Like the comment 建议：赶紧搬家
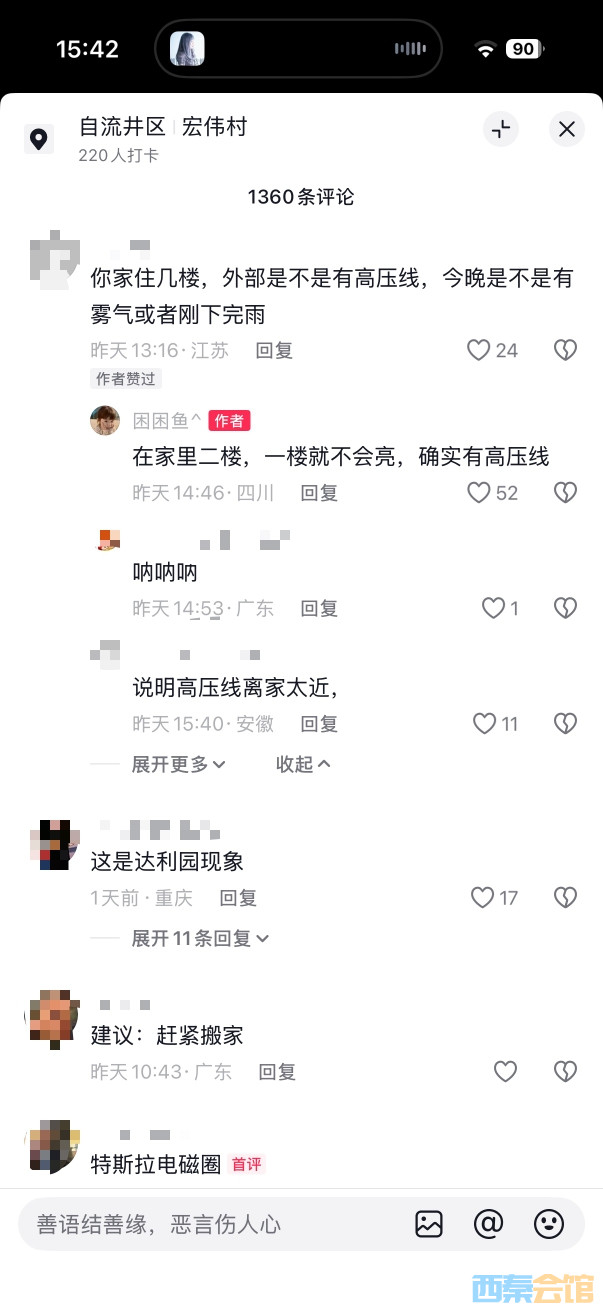Image resolution: width=603 pixels, height=1311 pixels. pyautogui.click(x=506, y=1072)
